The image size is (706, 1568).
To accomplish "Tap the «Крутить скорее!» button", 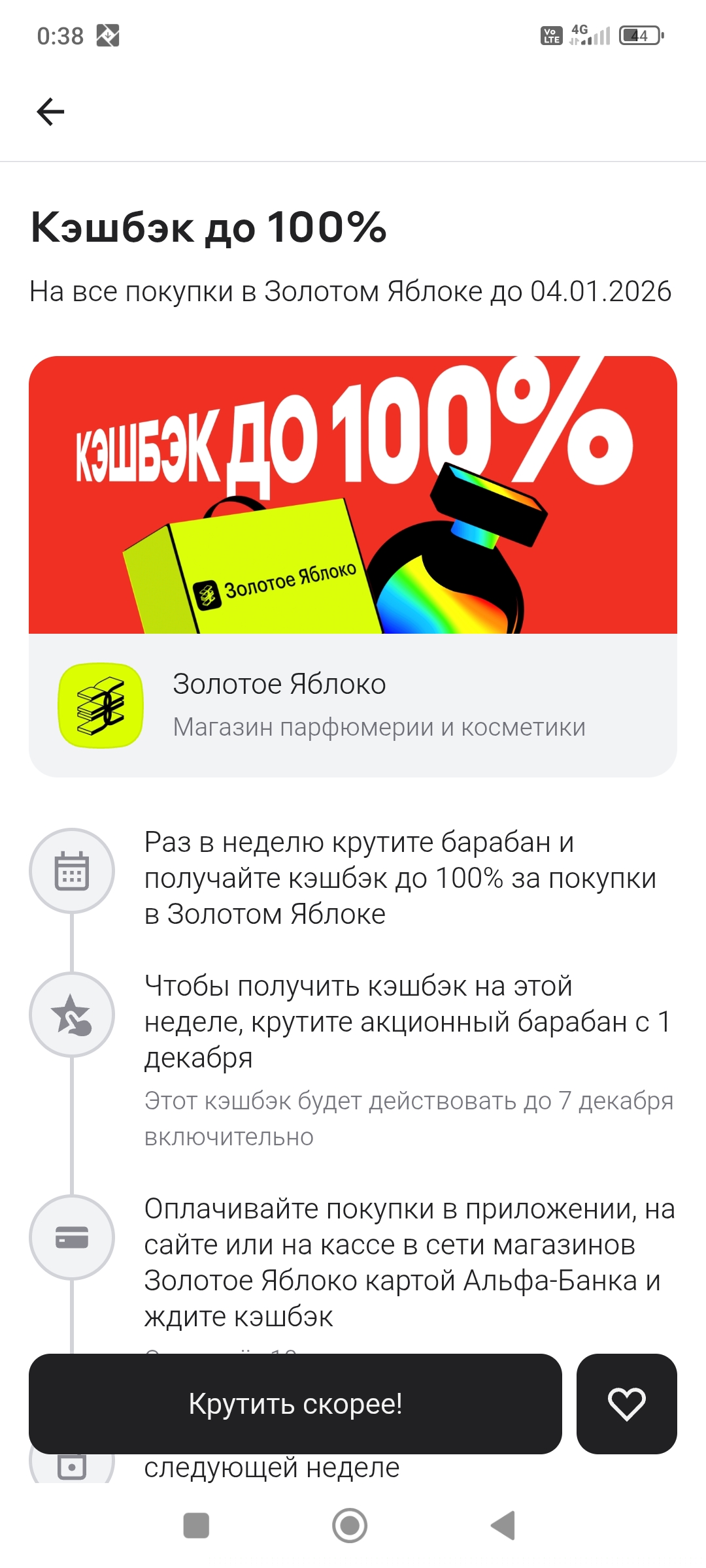I will click(x=295, y=1403).
